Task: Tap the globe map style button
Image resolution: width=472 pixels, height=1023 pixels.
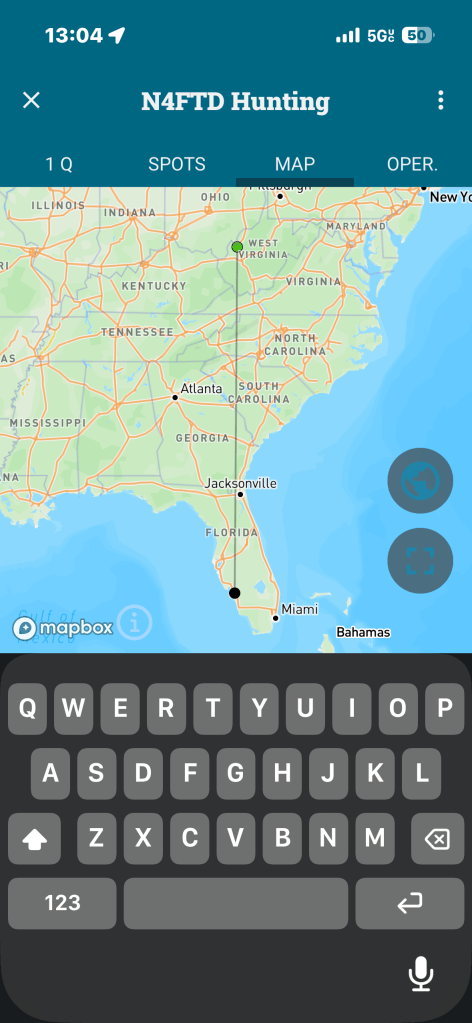Action: (420, 481)
